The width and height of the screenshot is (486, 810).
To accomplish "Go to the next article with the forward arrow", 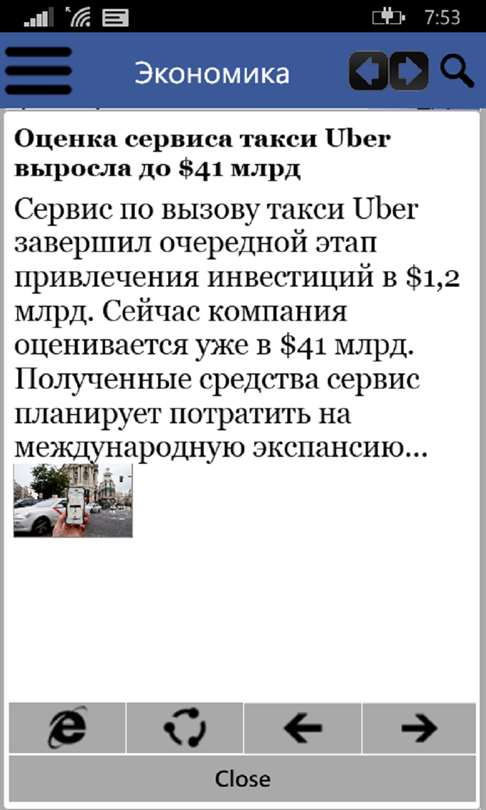I will tap(419, 728).
